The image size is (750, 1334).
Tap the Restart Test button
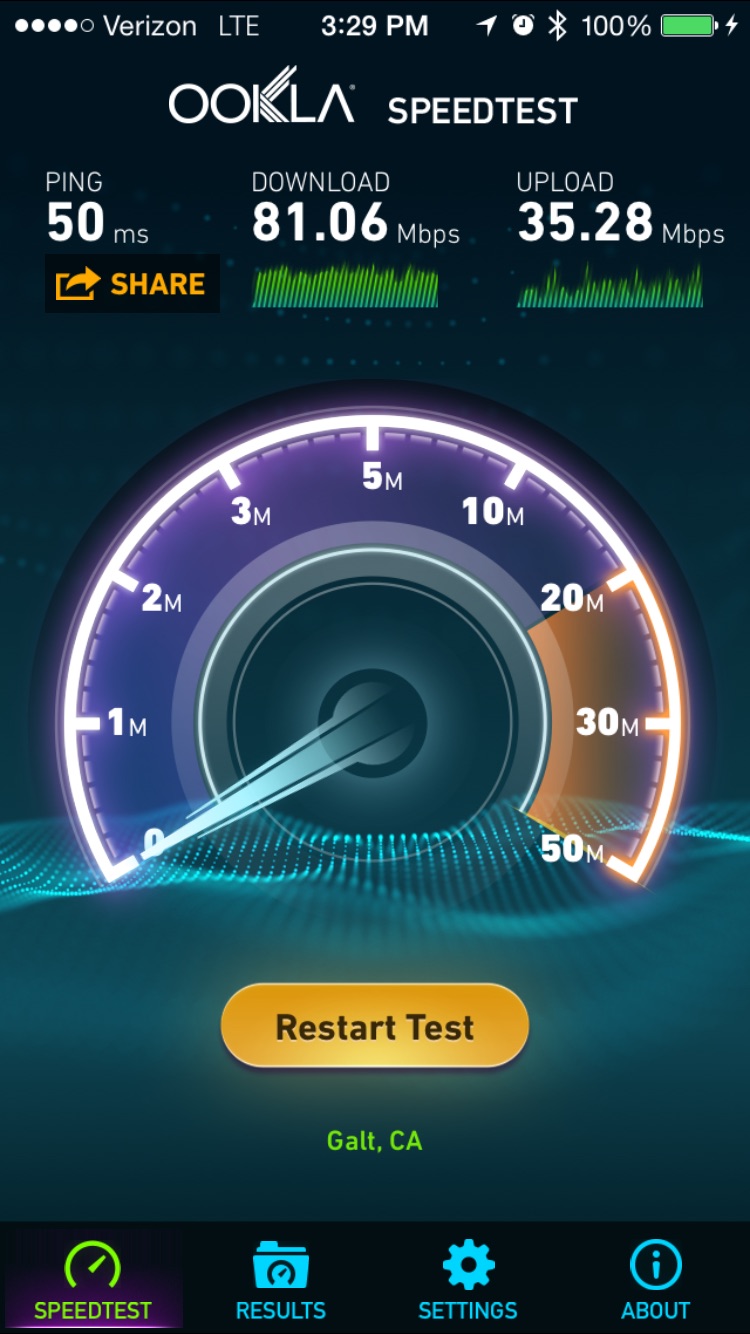coord(375,1027)
